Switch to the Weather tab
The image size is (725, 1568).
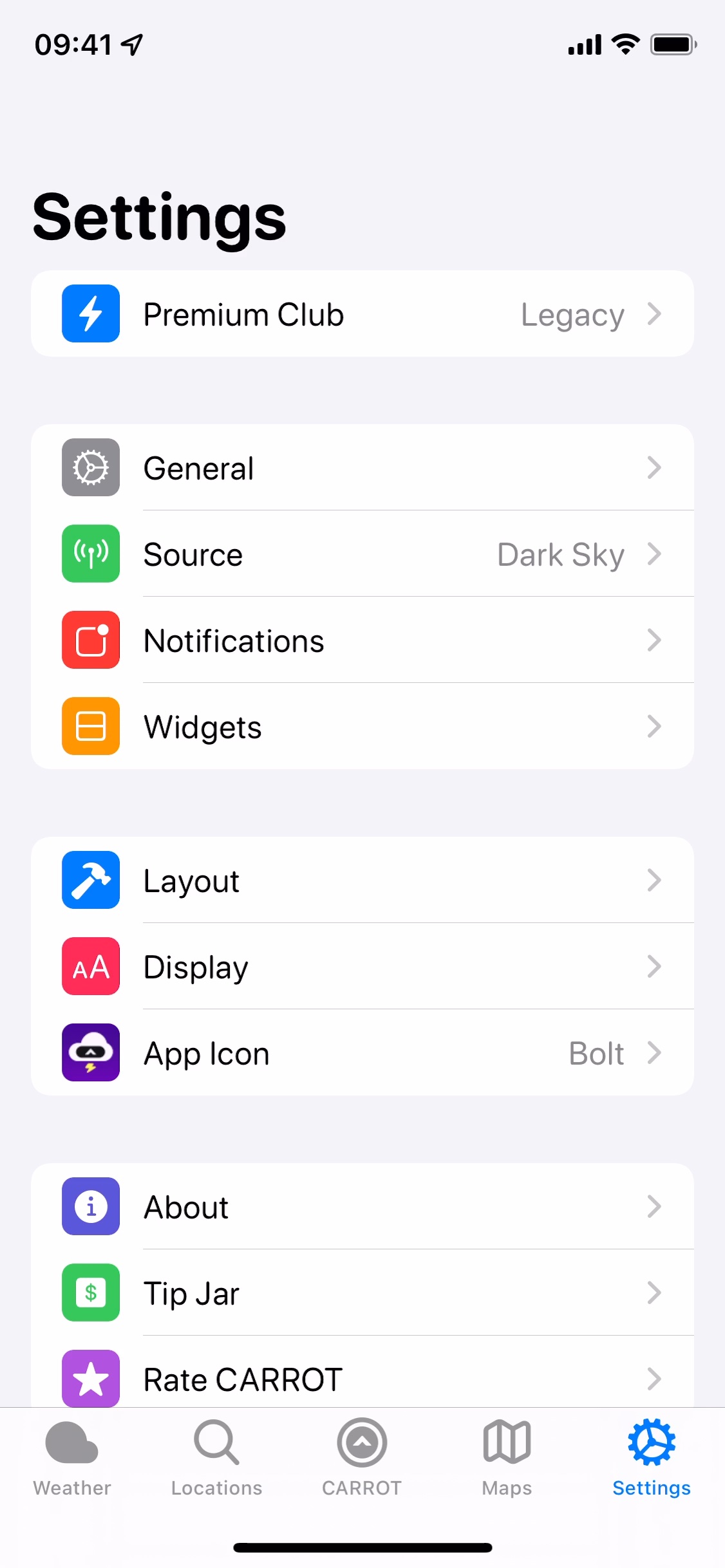[x=72, y=1459]
